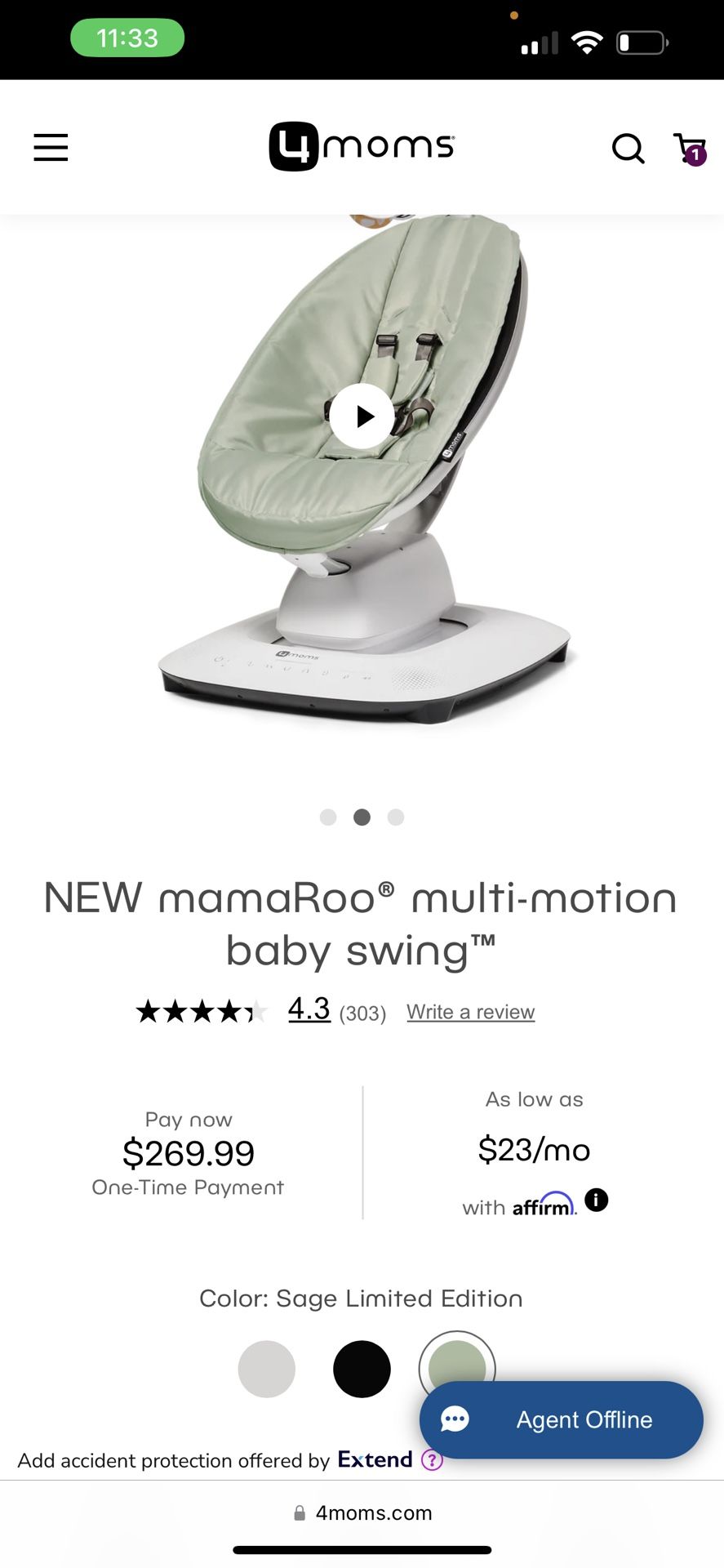This screenshot has width=724, height=1568.
Task: Tap Write a review link
Action: [x=471, y=1012]
